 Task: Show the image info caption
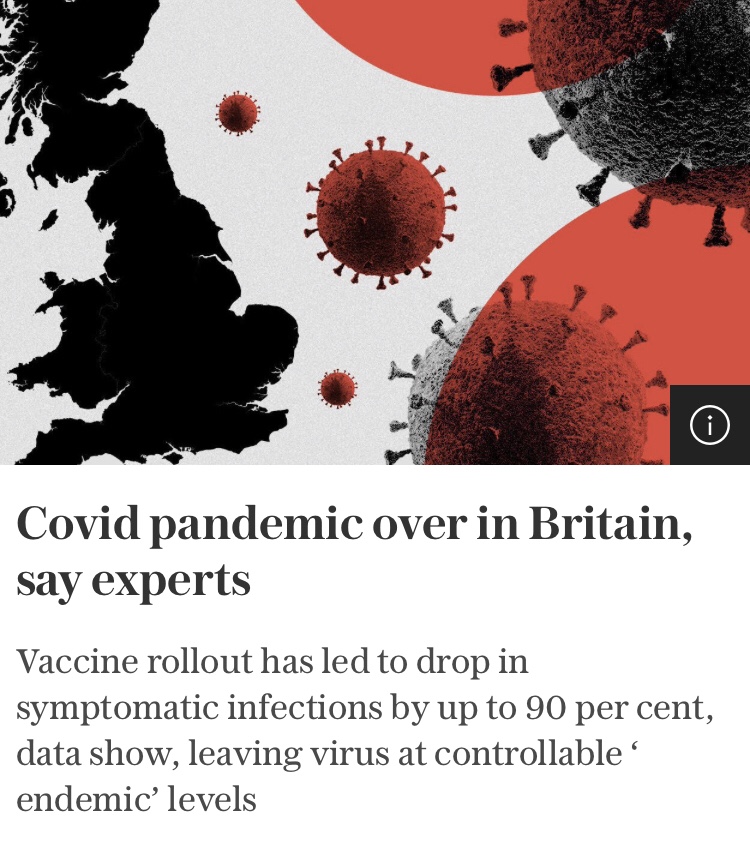point(709,426)
